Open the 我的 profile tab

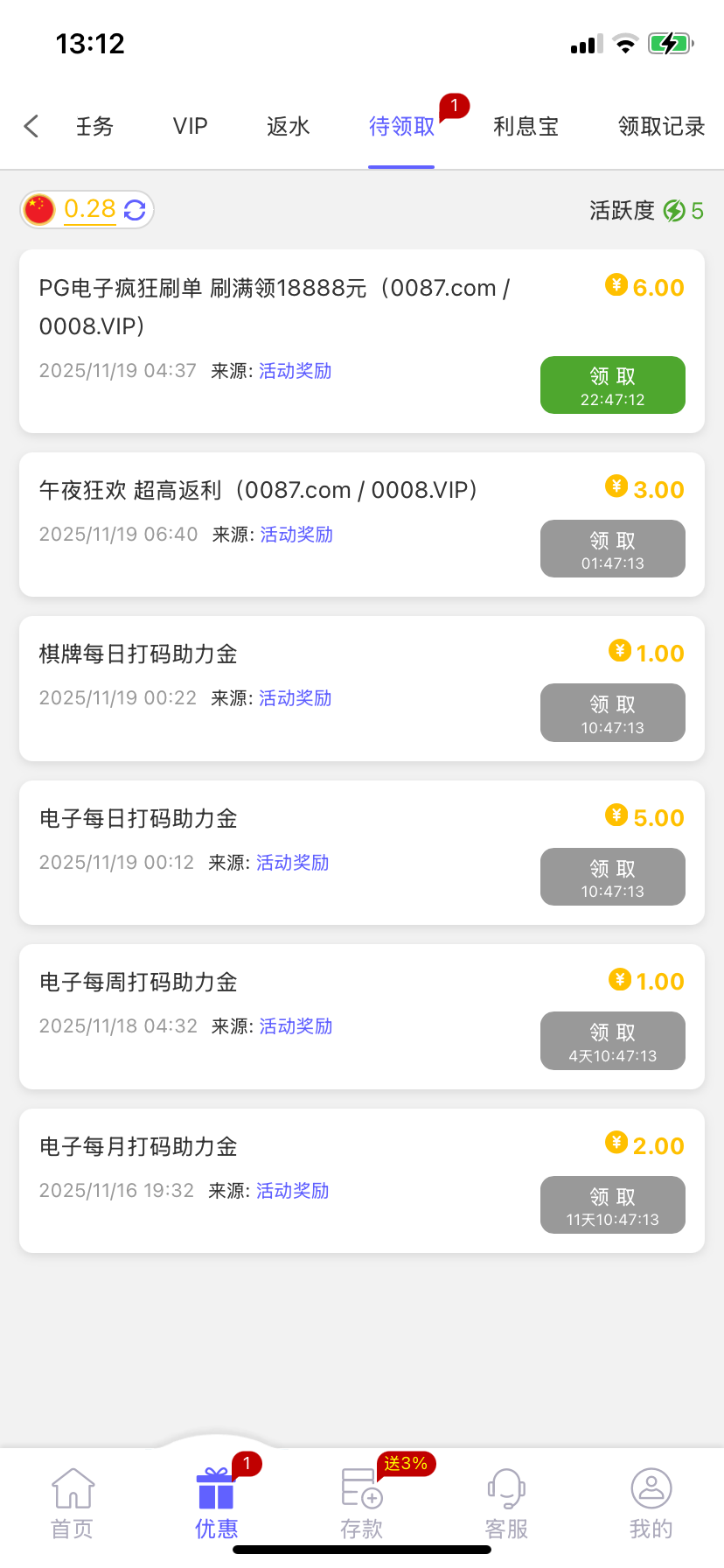(x=651, y=1503)
